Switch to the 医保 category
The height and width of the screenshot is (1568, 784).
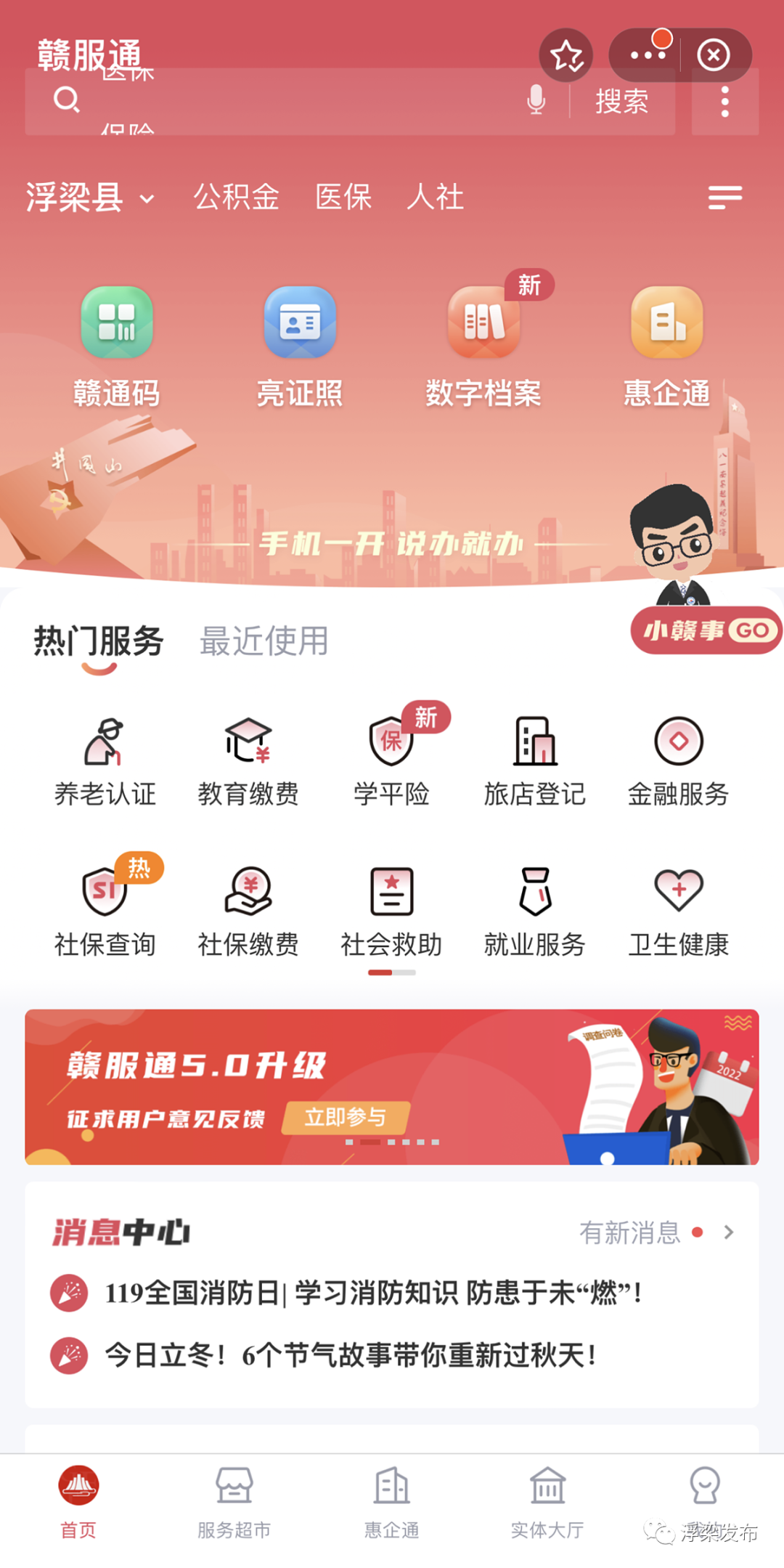pyautogui.click(x=343, y=198)
